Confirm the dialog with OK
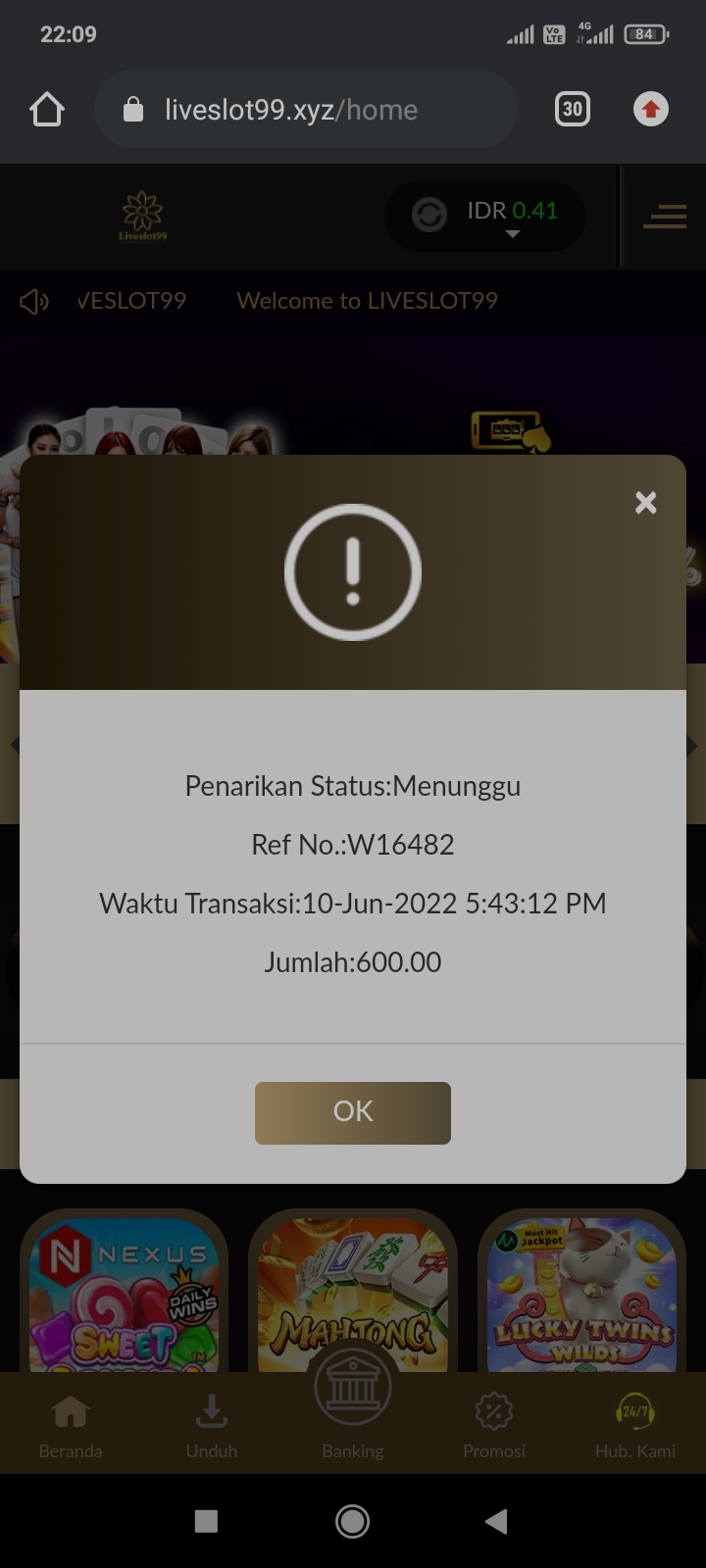This screenshot has height=1568, width=706. [x=353, y=1112]
